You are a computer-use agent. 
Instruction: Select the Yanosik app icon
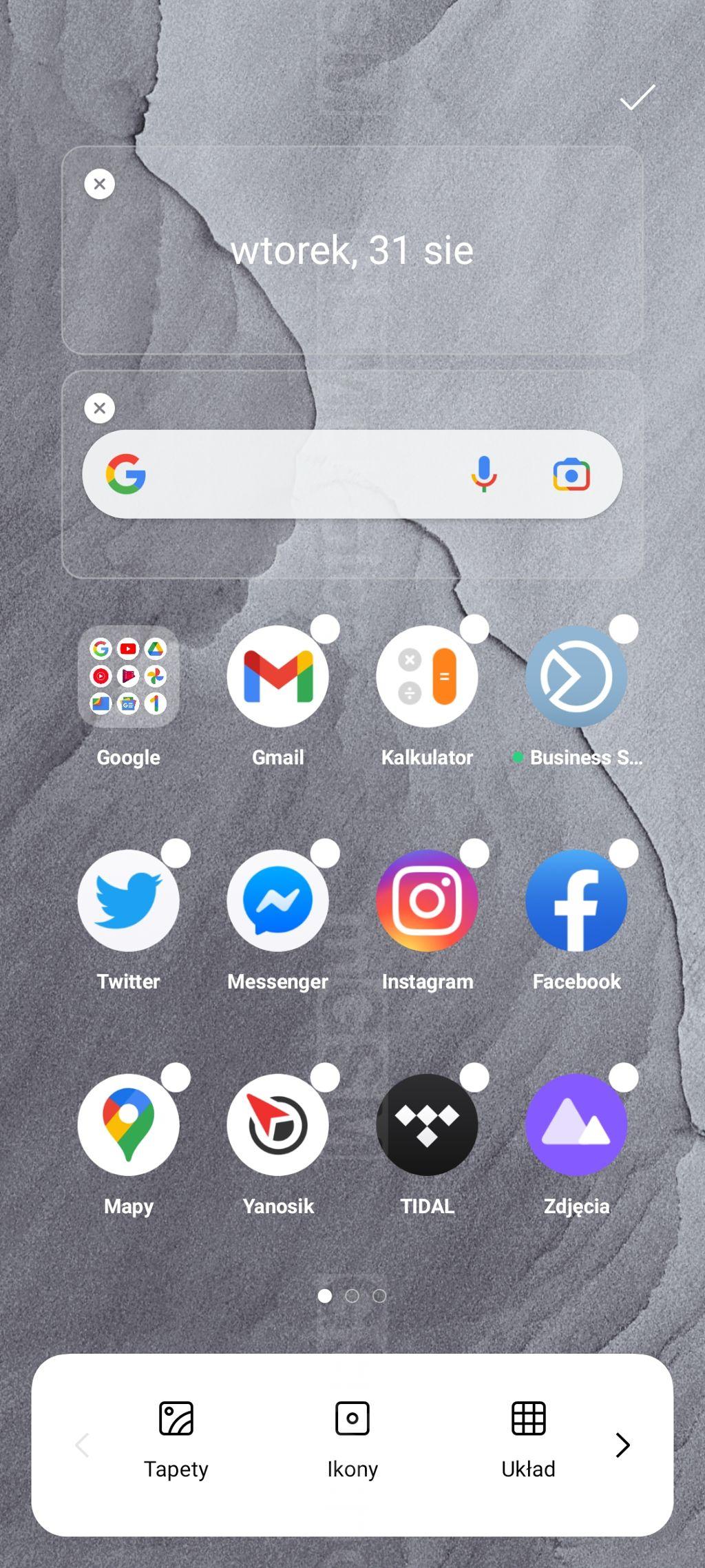point(278,1125)
